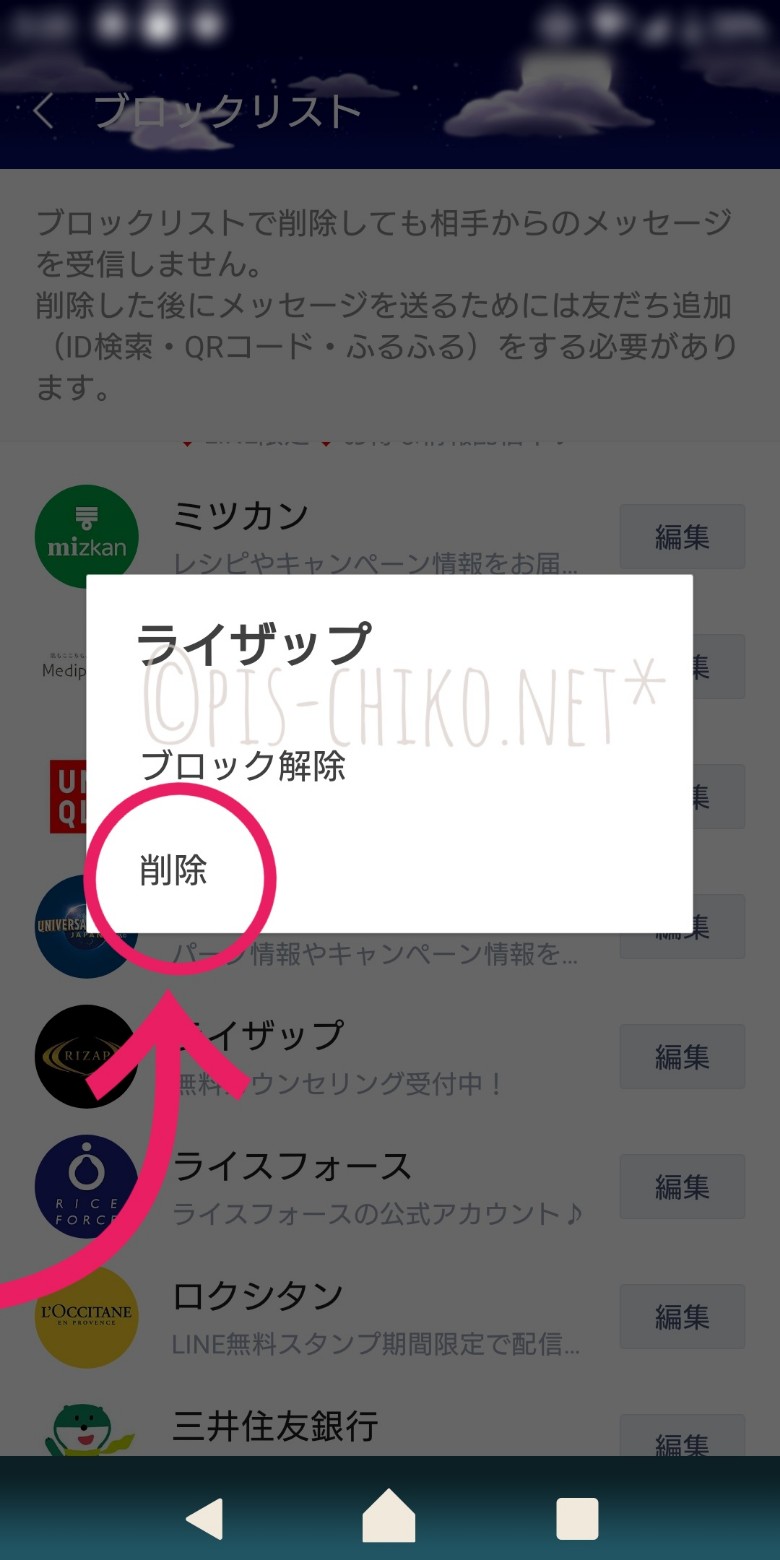The height and width of the screenshot is (1560, 780).
Task: Select 削除 to remove ライザップ
Action: pyautogui.click(x=173, y=870)
